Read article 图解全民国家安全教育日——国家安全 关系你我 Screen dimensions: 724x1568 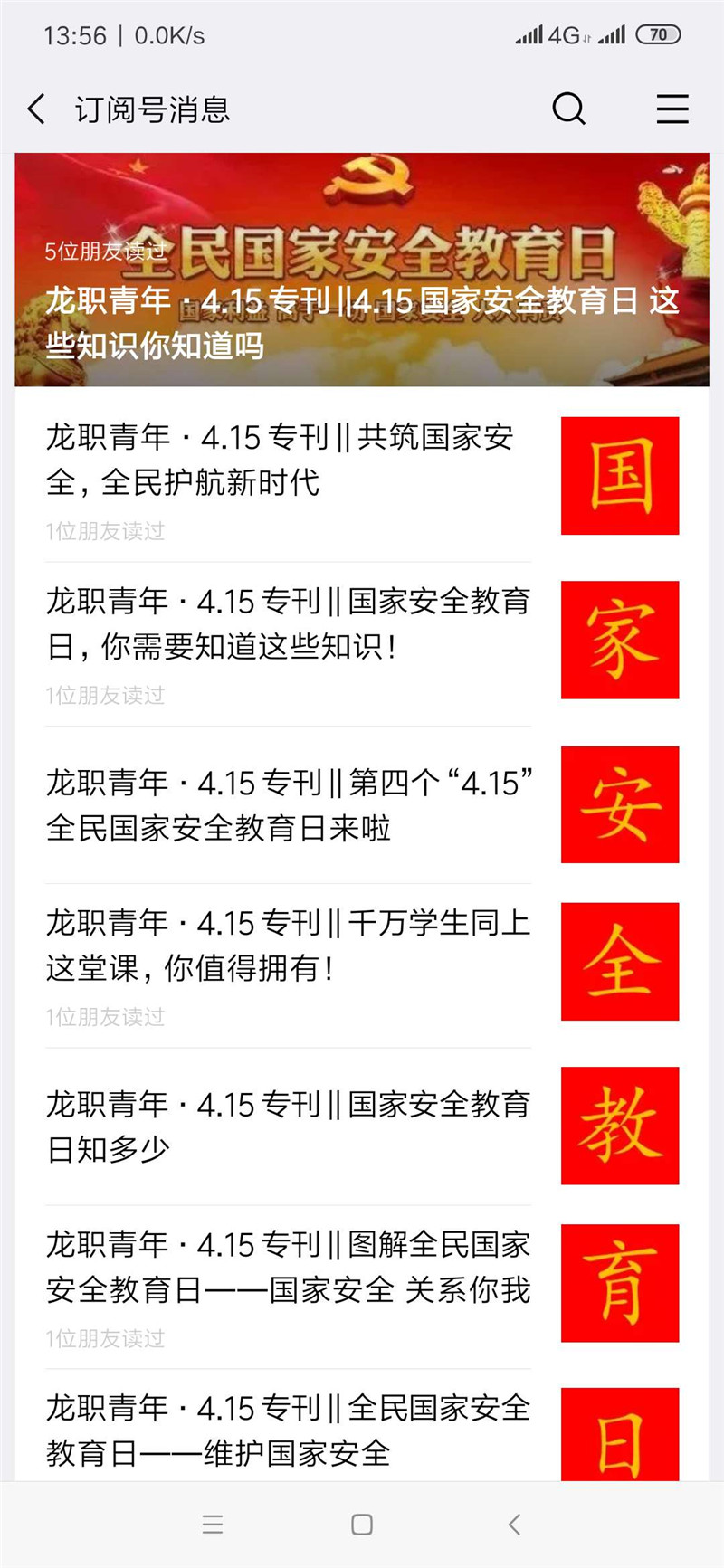[x=288, y=1268]
